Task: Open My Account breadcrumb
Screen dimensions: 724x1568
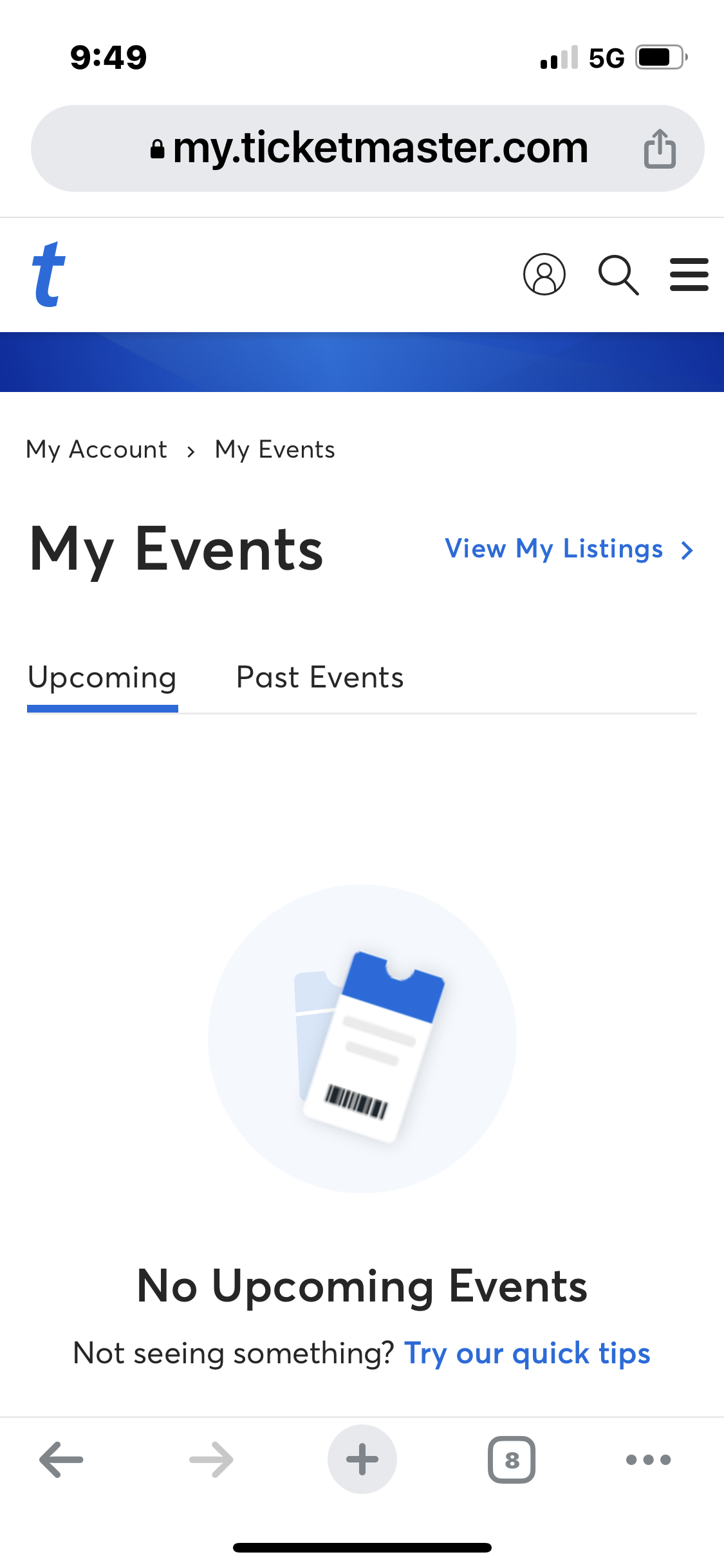Action: coord(97,449)
